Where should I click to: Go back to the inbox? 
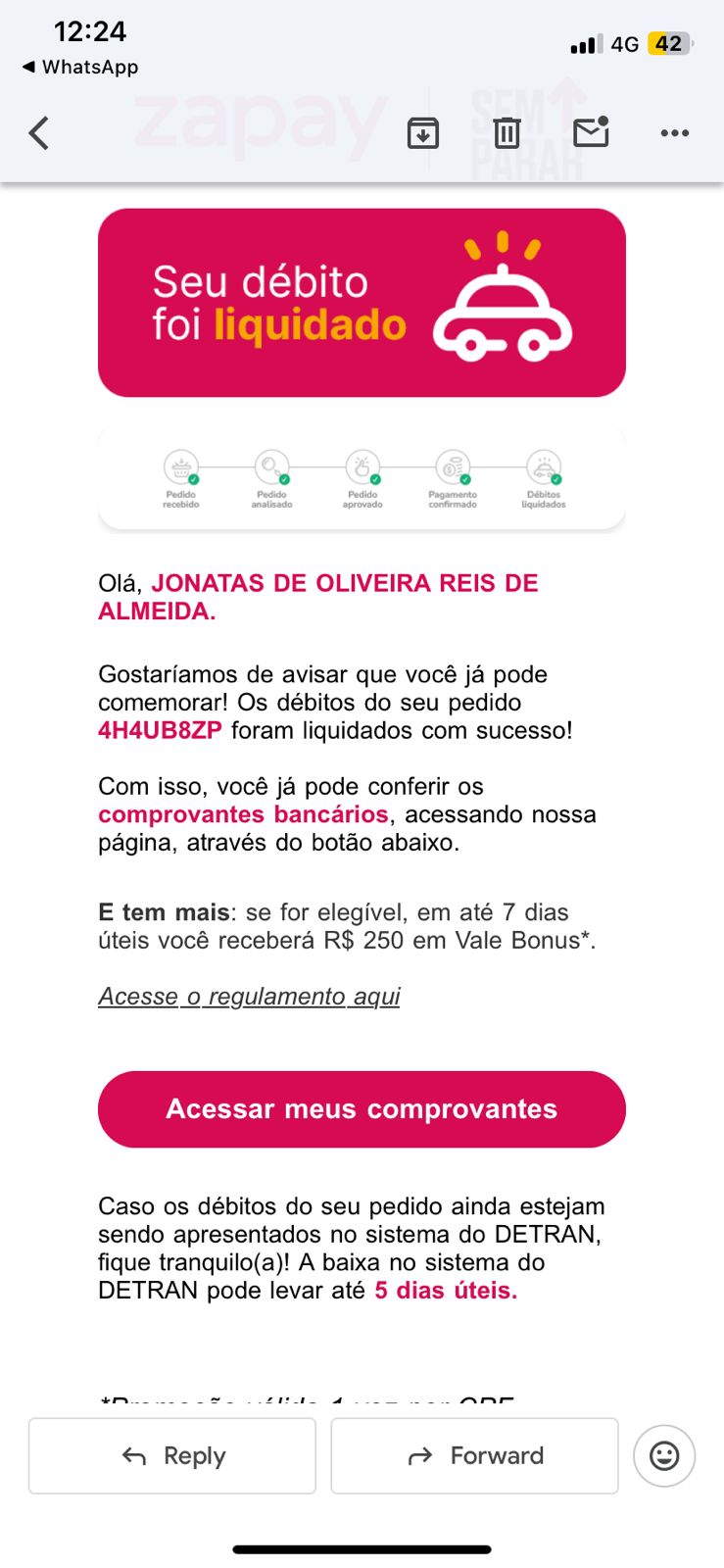click(39, 133)
